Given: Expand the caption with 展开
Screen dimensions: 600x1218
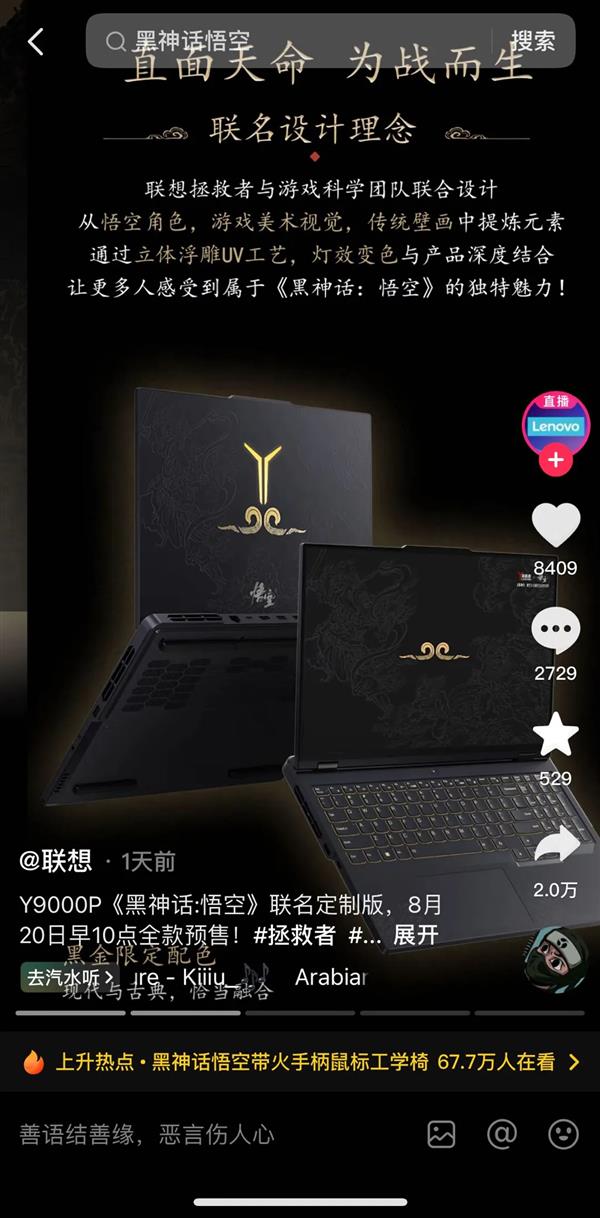Looking at the screenshot, I should tap(415, 936).
